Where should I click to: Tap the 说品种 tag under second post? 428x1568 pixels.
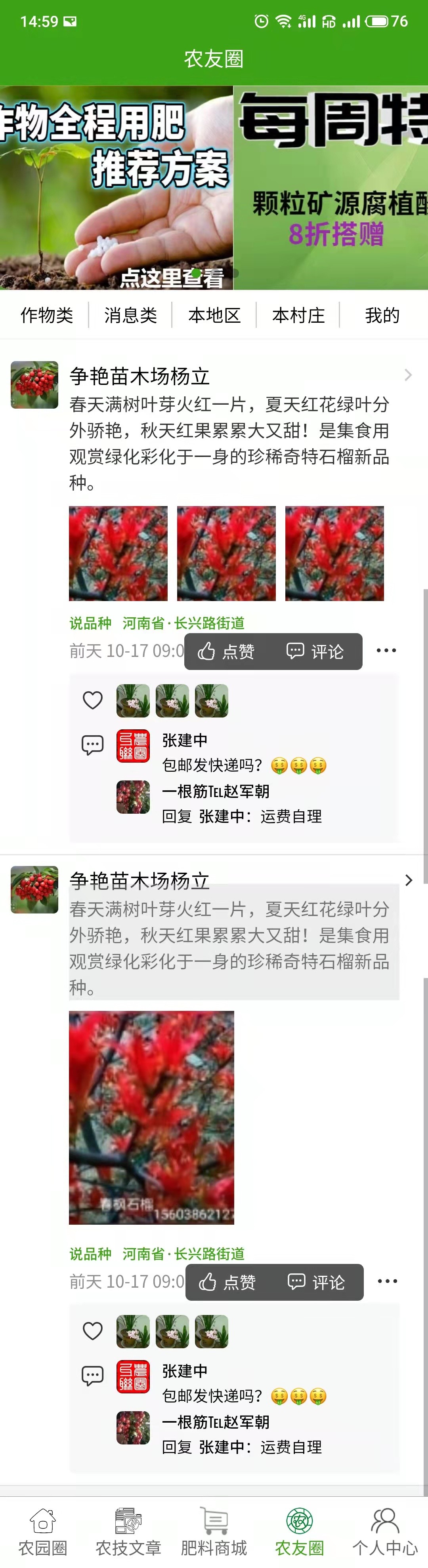90,1253
